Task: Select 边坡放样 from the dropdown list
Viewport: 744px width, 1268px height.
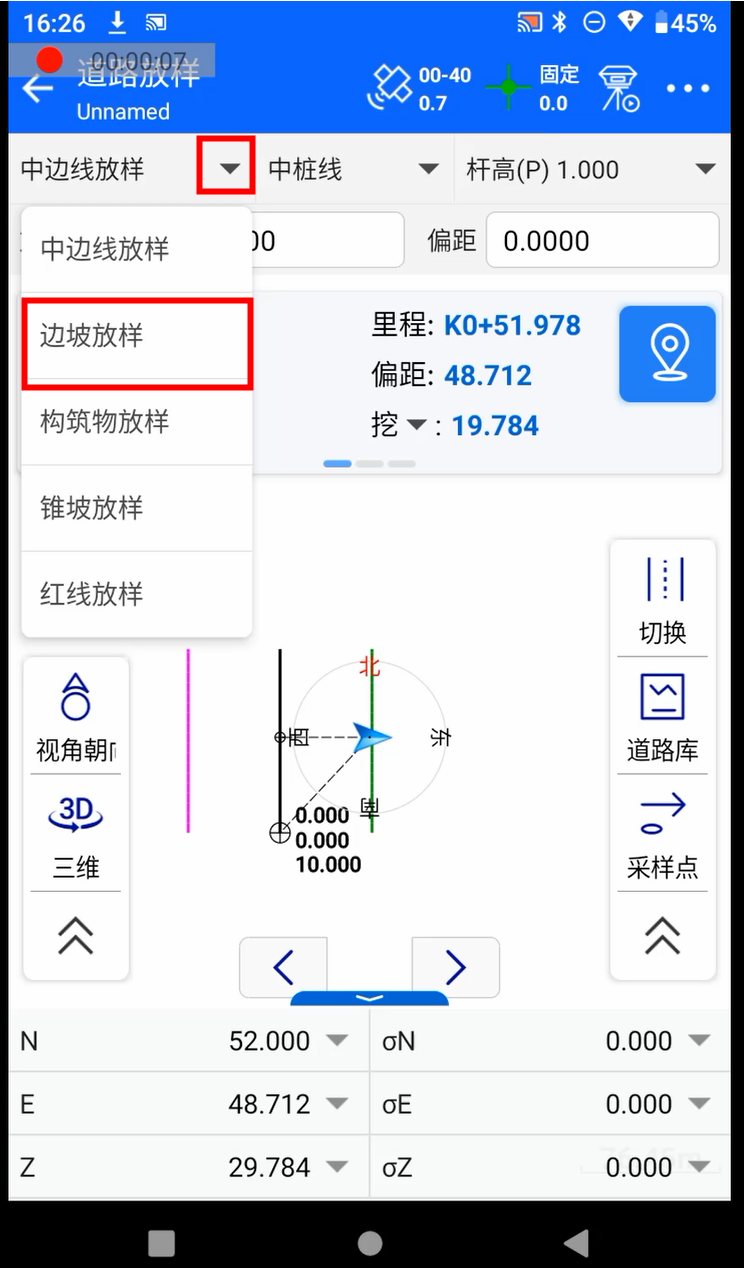Action: 136,336
